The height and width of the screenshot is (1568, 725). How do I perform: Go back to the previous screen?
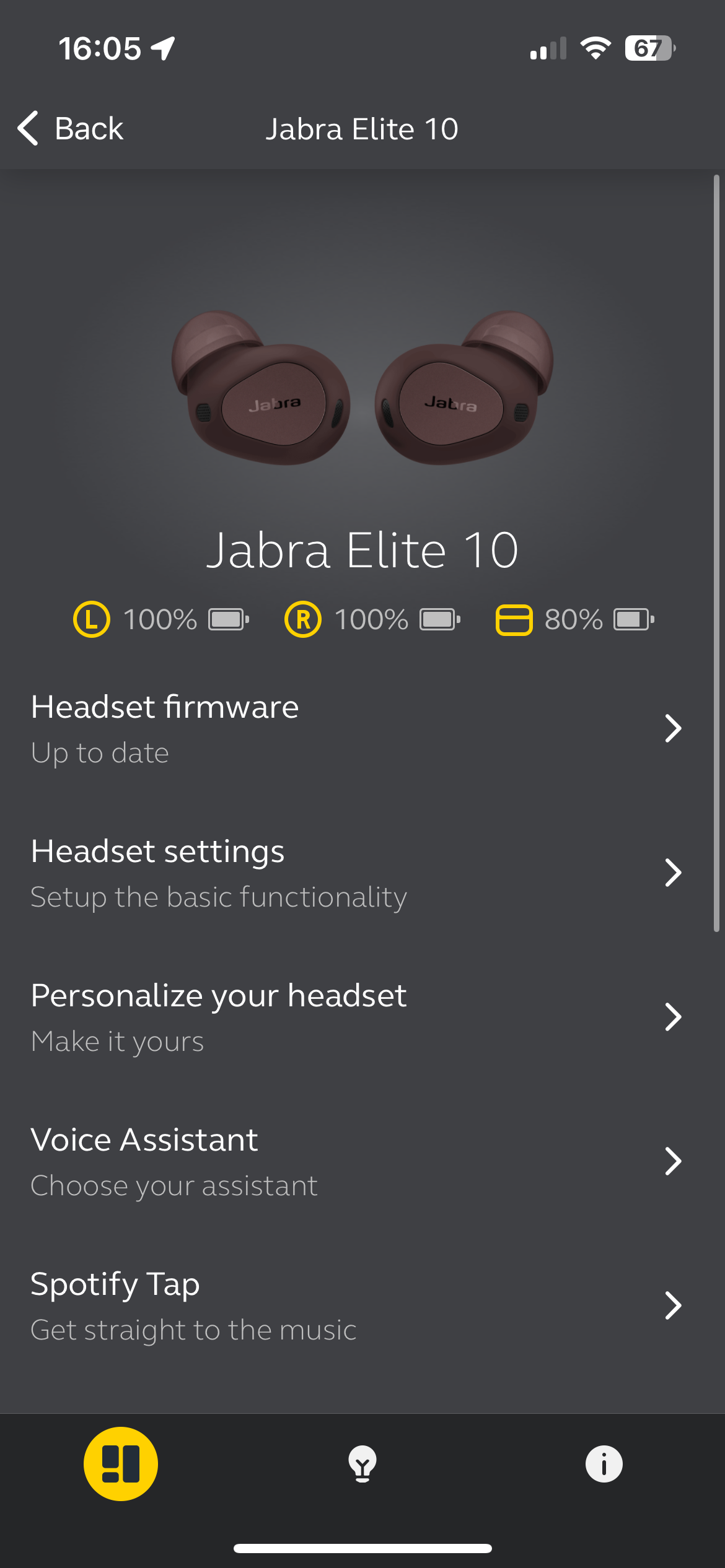pos(71,129)
